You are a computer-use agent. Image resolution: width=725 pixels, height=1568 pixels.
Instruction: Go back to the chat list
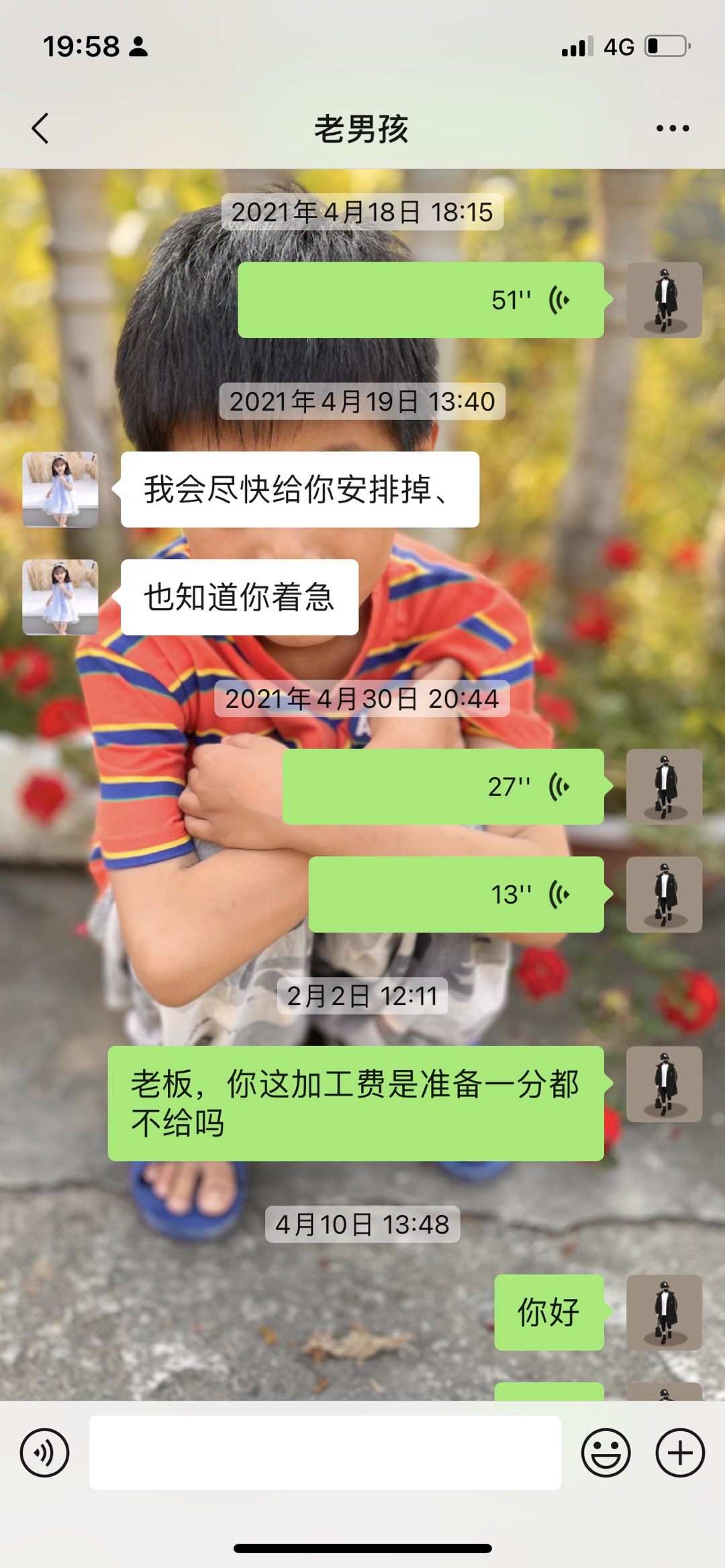click(x=40, y=128)
